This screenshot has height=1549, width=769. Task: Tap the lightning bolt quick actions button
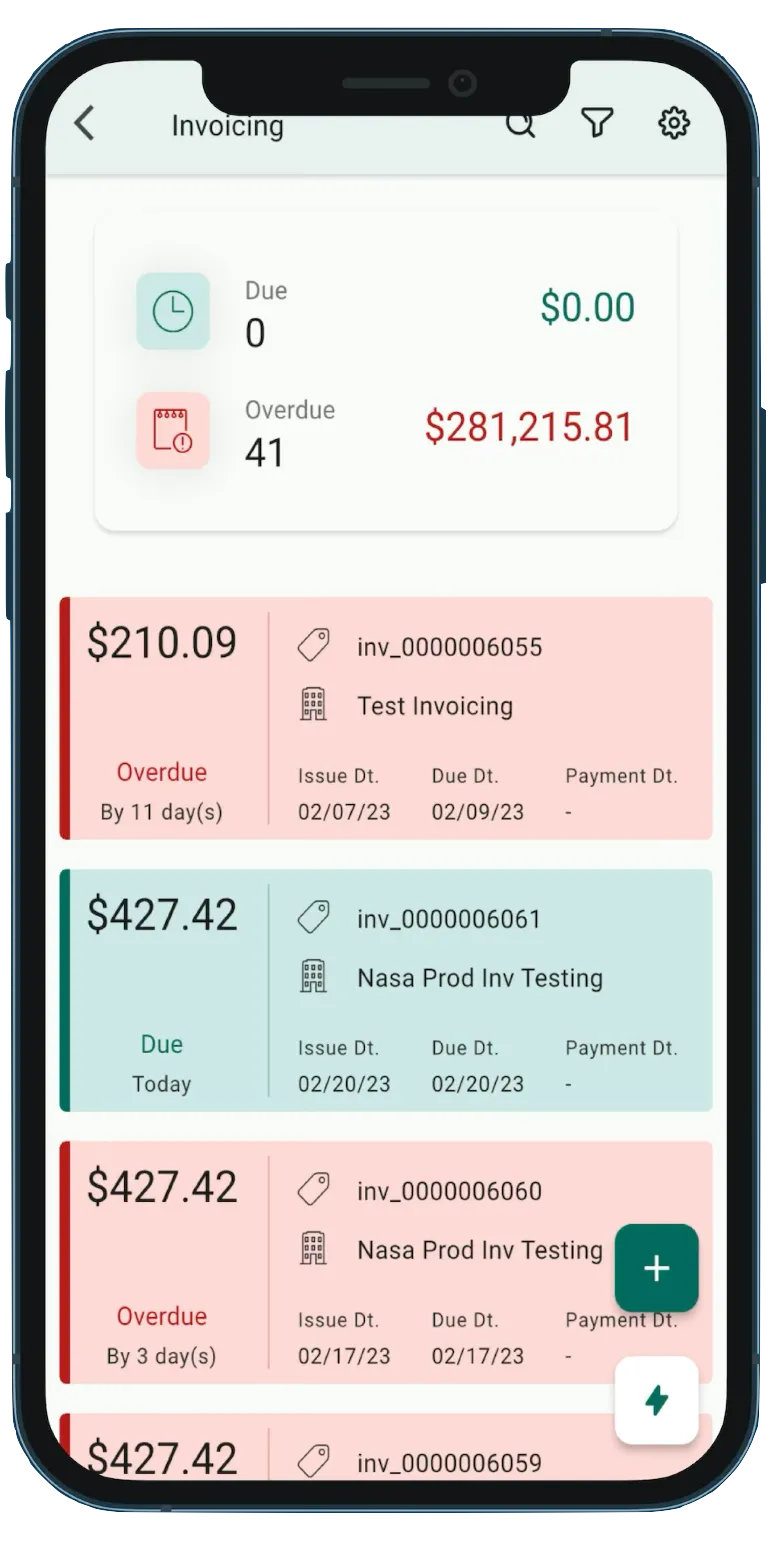[656, 1401]
